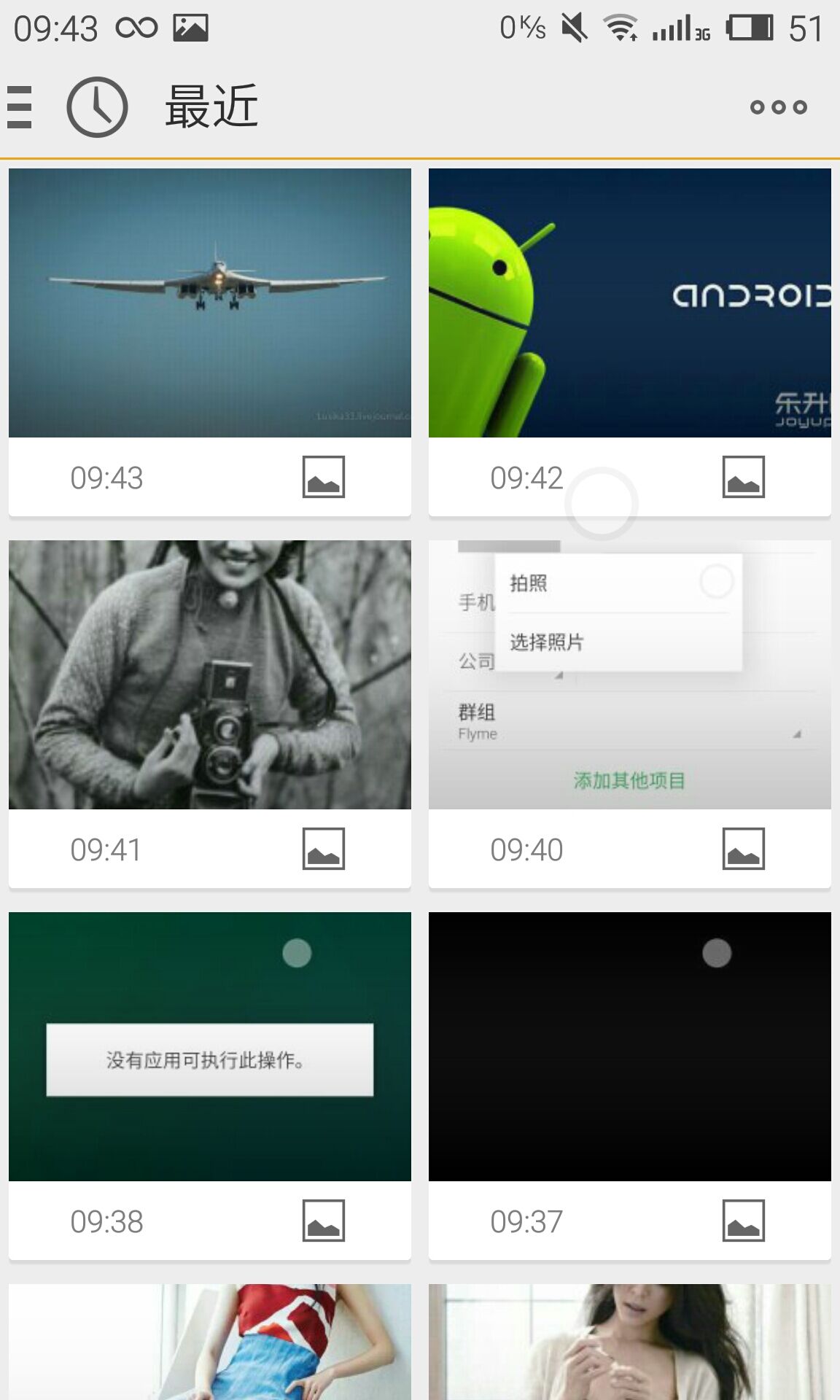
Task: Open the photo of woman in red-blue dress
Action: pyautogui.click(x=210, y=1342)
